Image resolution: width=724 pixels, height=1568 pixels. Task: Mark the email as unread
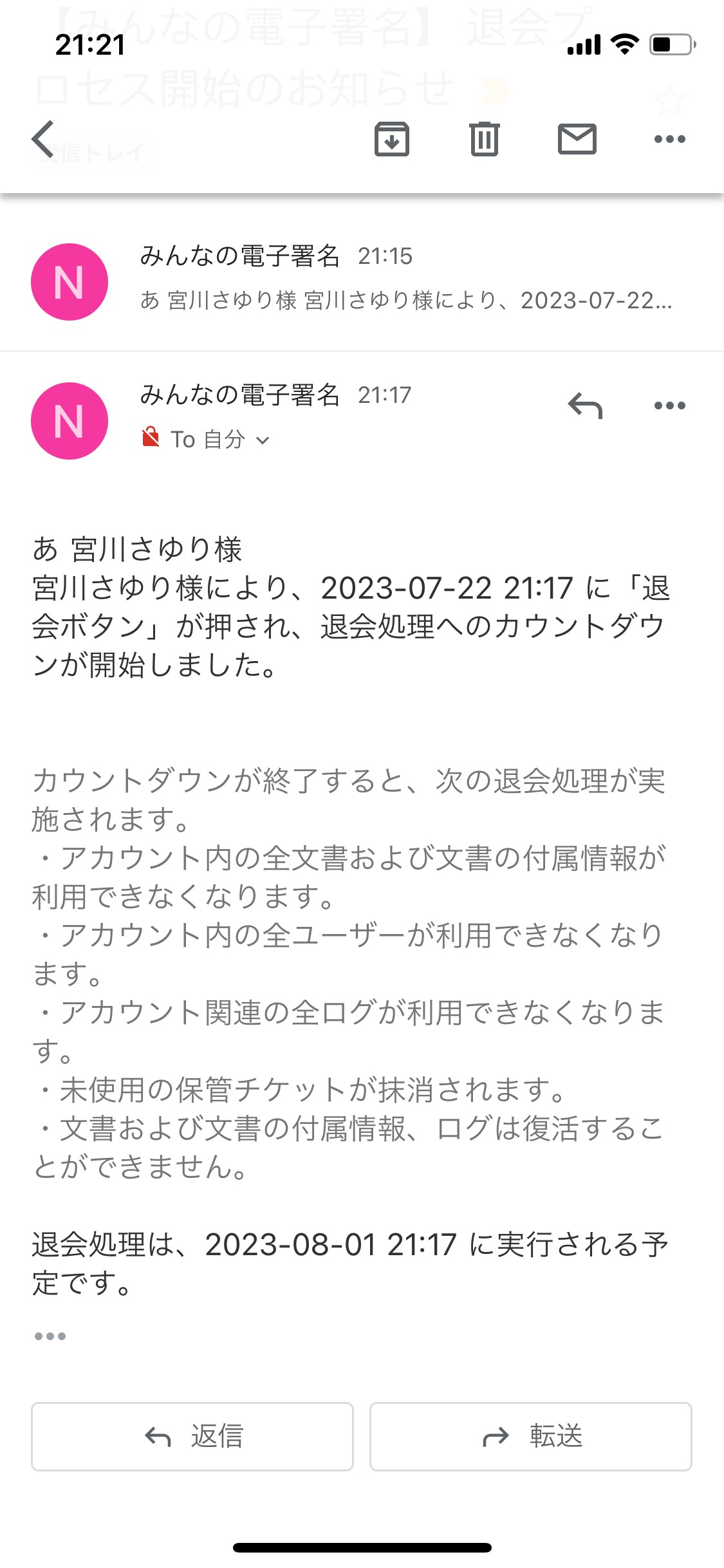pyautogui.click(x=577, y=139)
